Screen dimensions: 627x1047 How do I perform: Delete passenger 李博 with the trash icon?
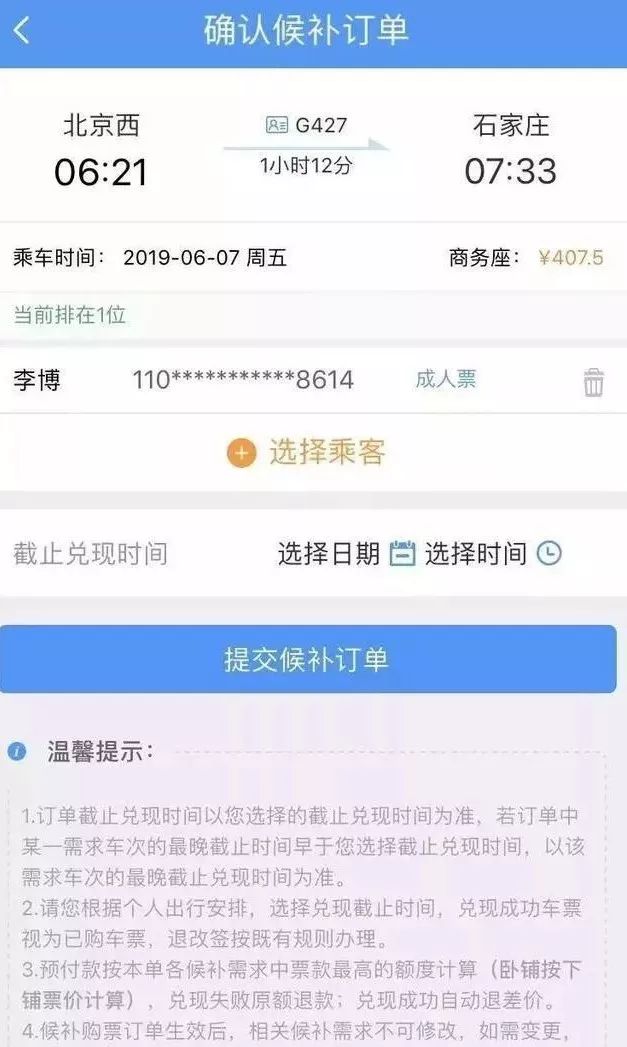[594, 381]
